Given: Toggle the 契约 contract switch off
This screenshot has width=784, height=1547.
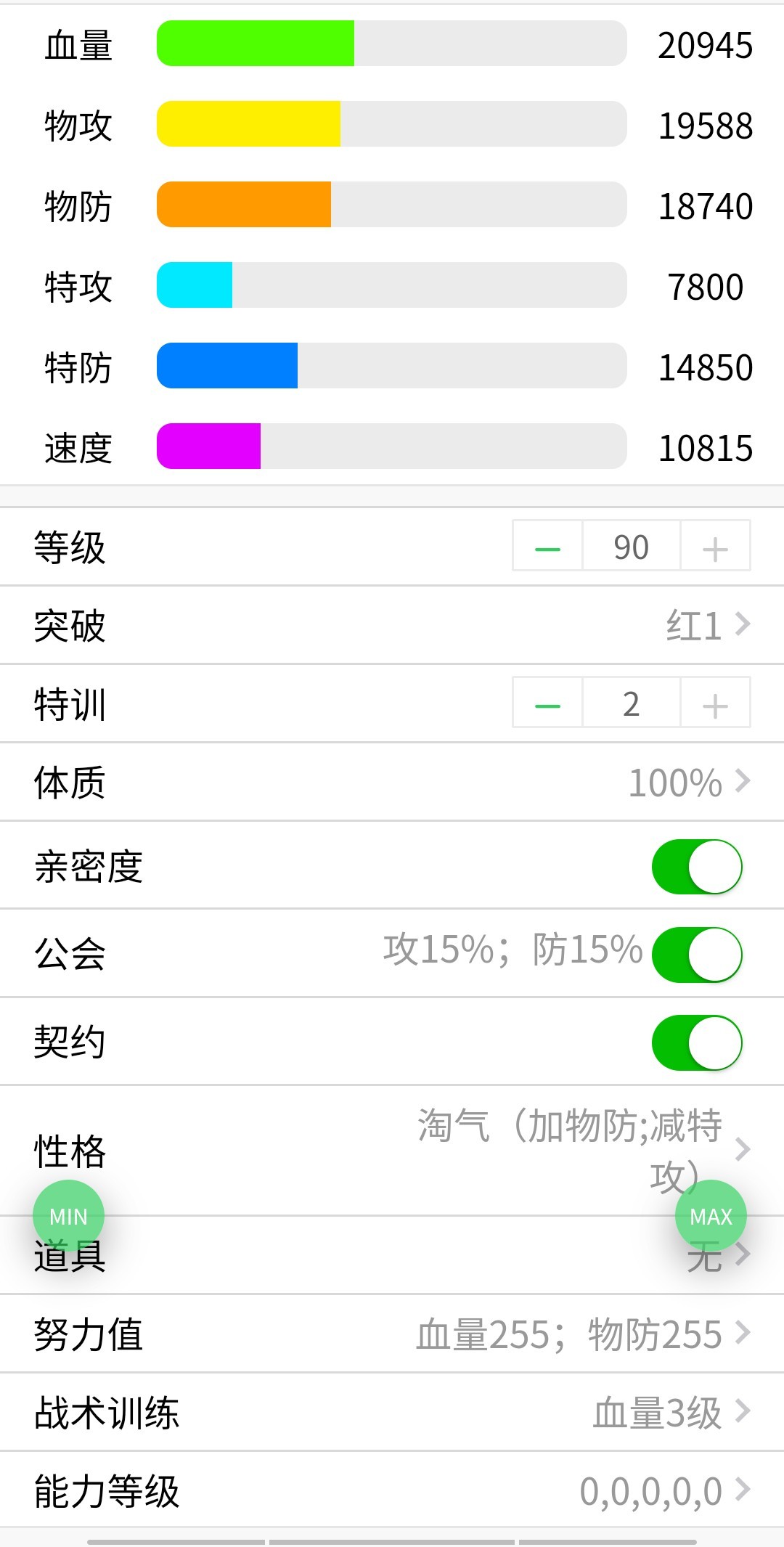Looking at the screenshot, I should point(697,1042).
